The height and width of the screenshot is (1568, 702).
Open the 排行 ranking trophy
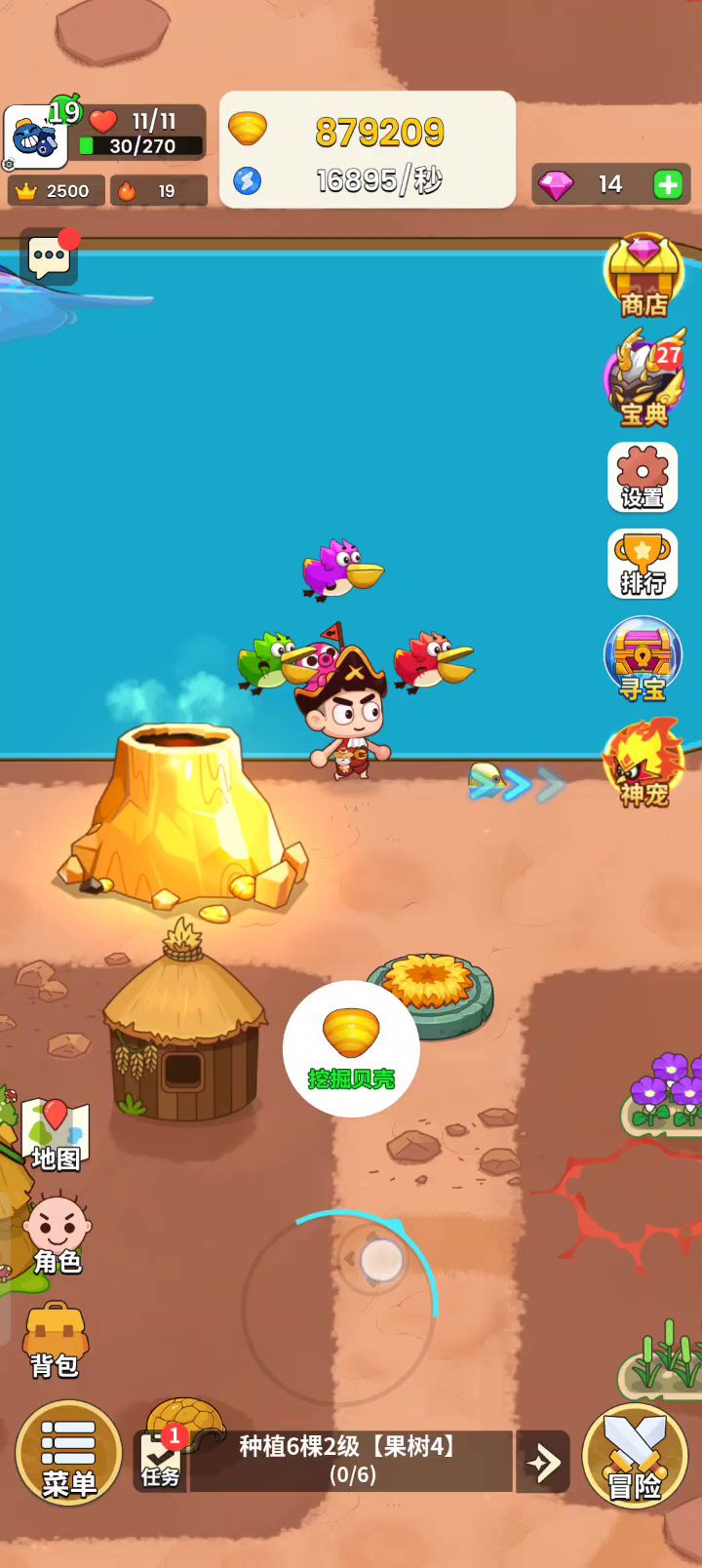(643, 564)
